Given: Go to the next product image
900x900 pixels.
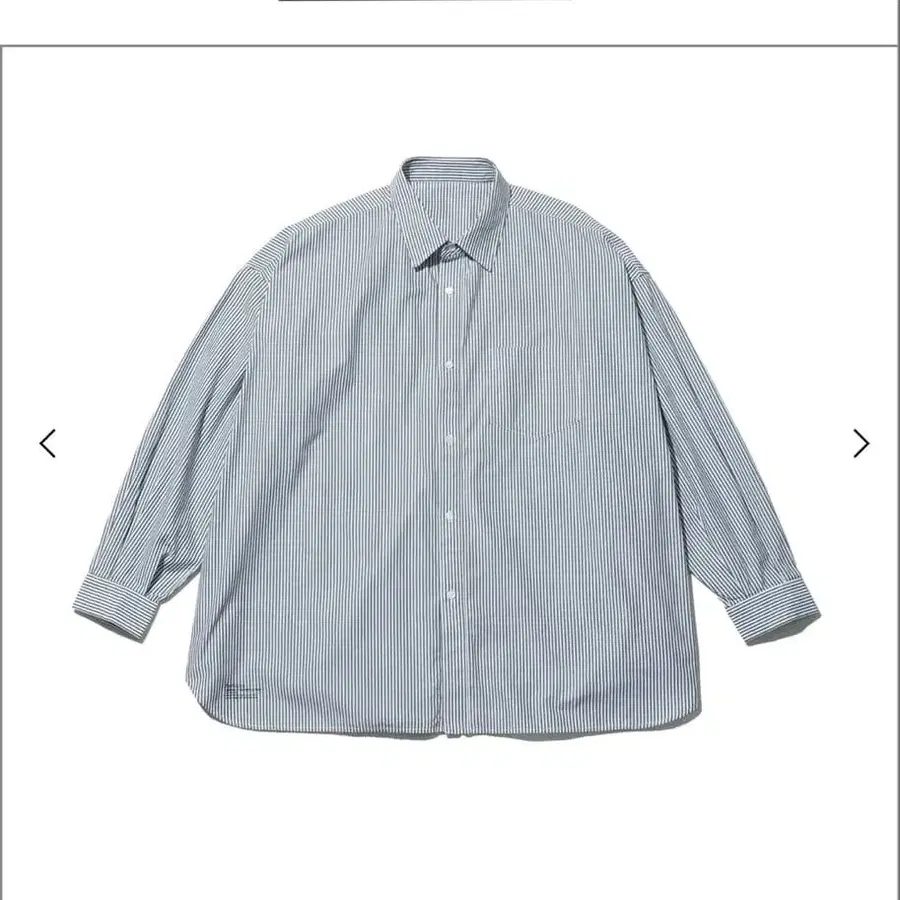Looking at the screenshot, I should coord(861,443).
